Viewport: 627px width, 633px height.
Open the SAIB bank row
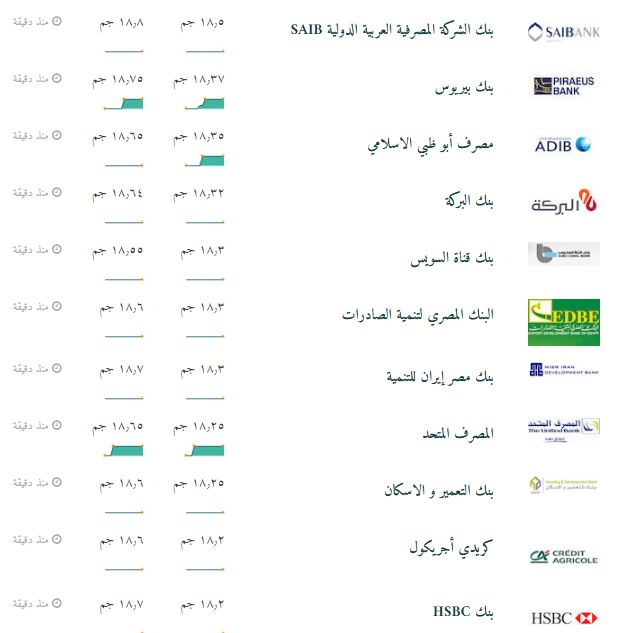tap(392, 30)
